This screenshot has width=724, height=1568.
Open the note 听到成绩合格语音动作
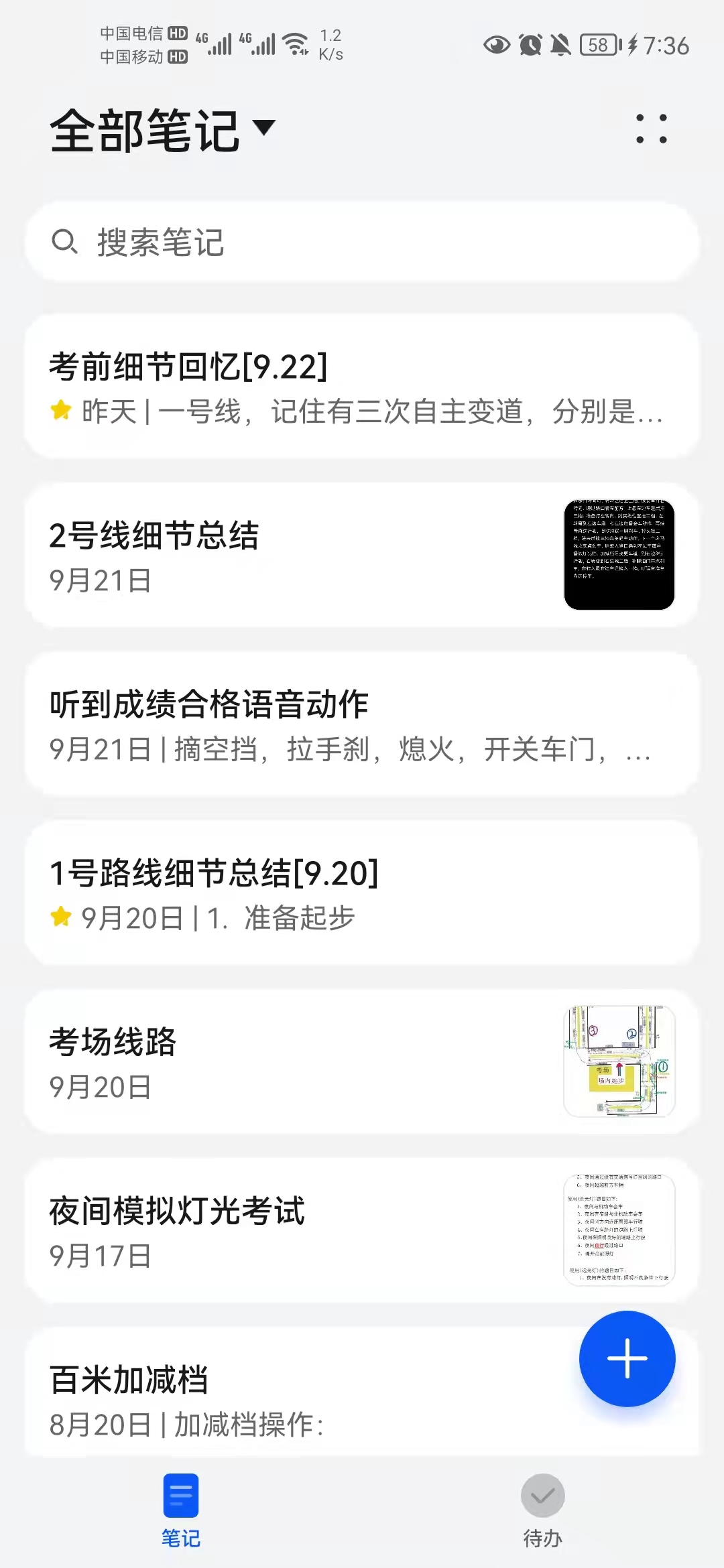click(x=362, y=724)
